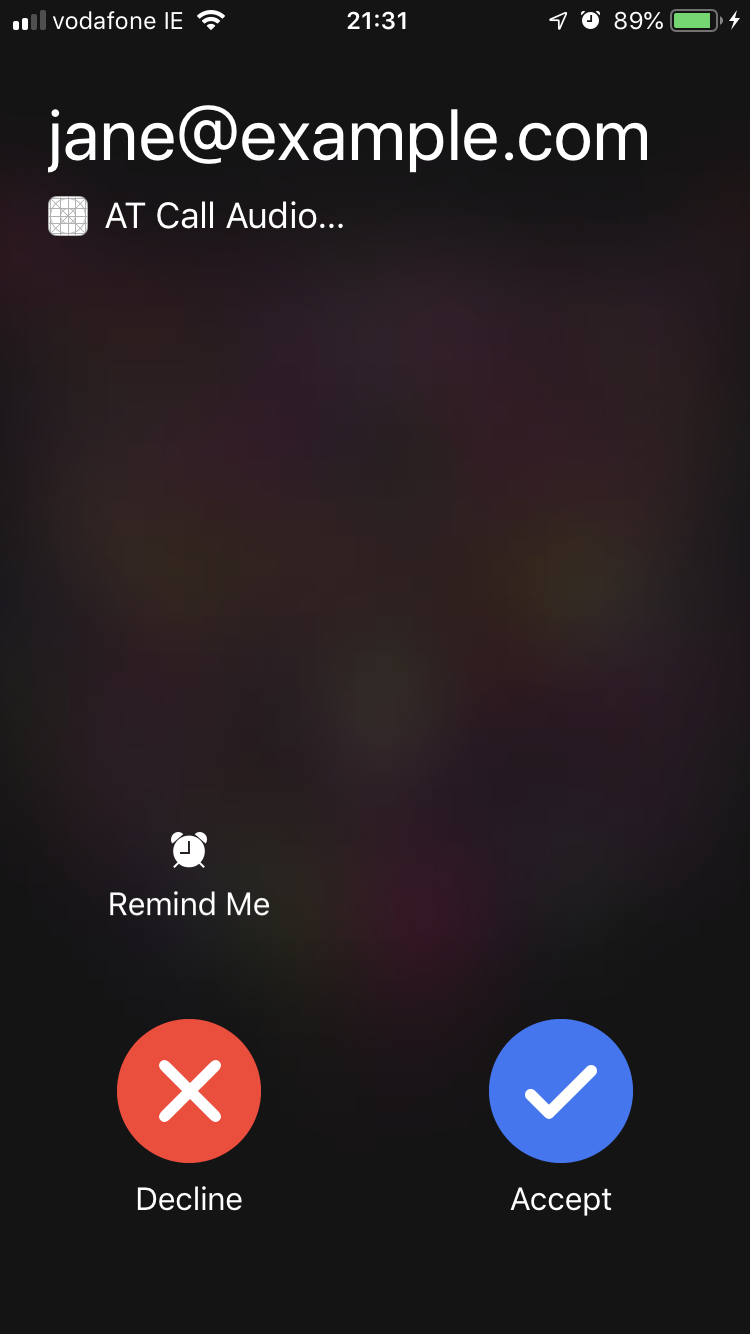Image resolution: width=750 pixels, height=1334 pixels.
Task: Decline the incoming call
Action: click(189, 1090)
